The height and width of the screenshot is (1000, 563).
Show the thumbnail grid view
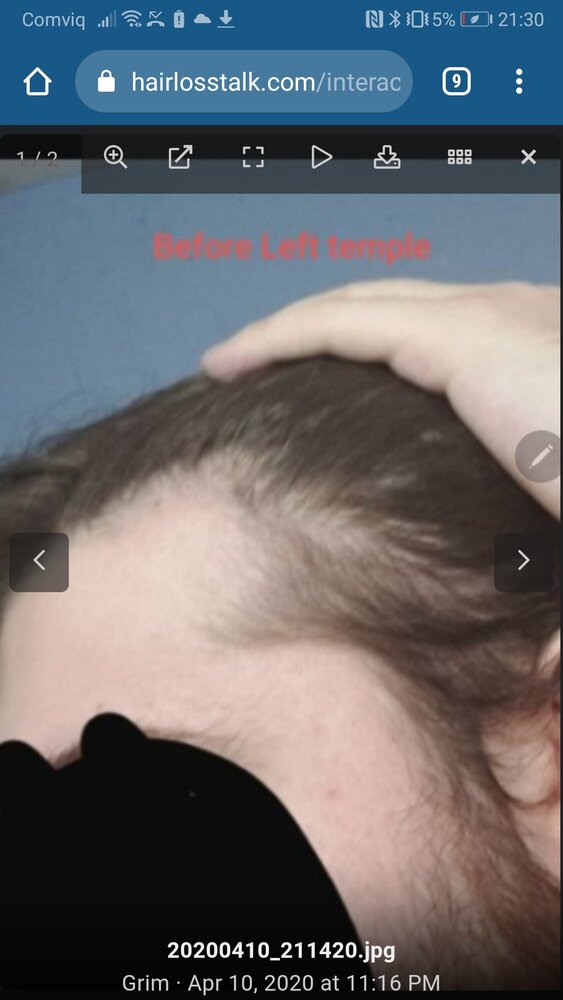[x=460, y=157]
